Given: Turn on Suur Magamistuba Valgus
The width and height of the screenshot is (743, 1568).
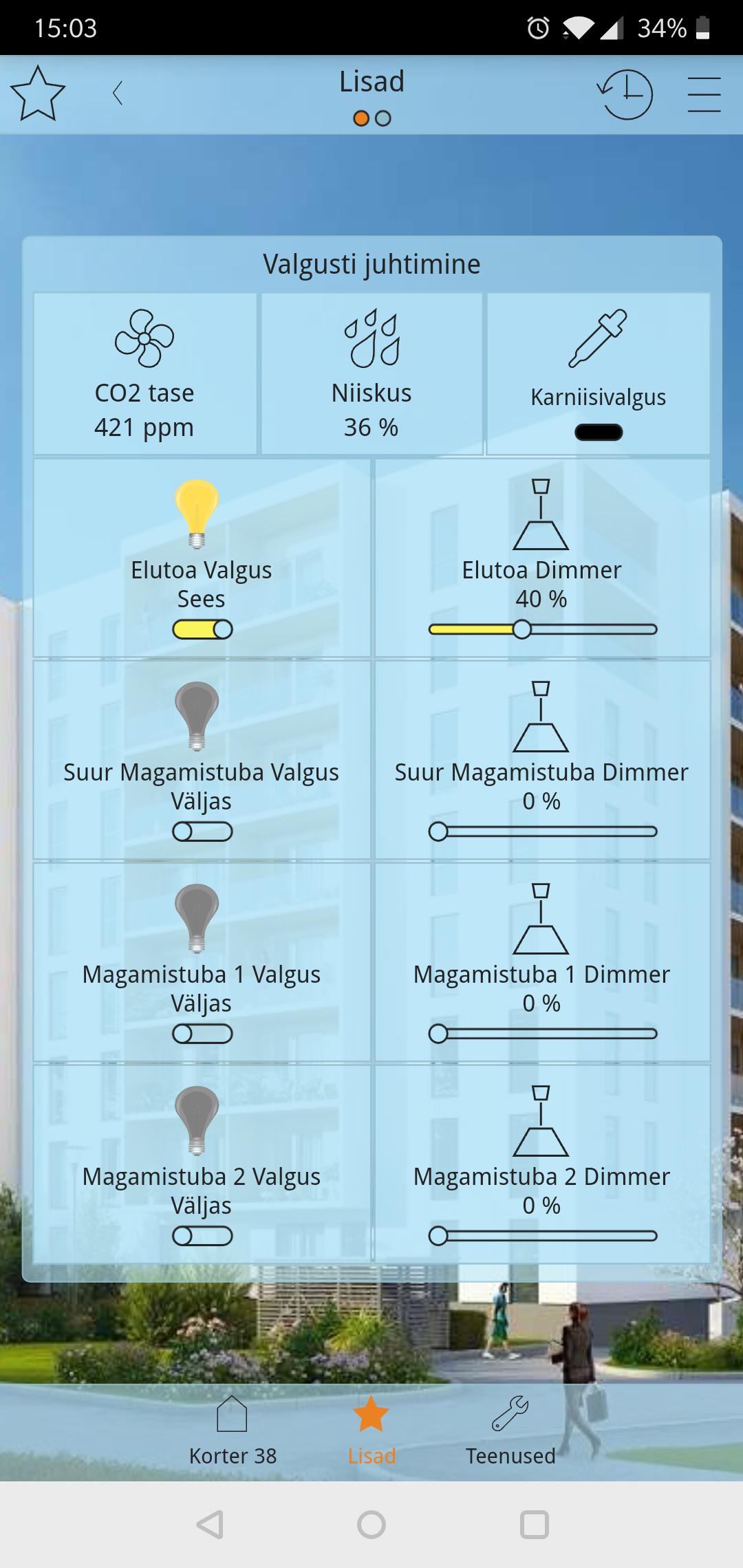Looking at the screenshot, I should pyautogui.click(x=202, y=832).
